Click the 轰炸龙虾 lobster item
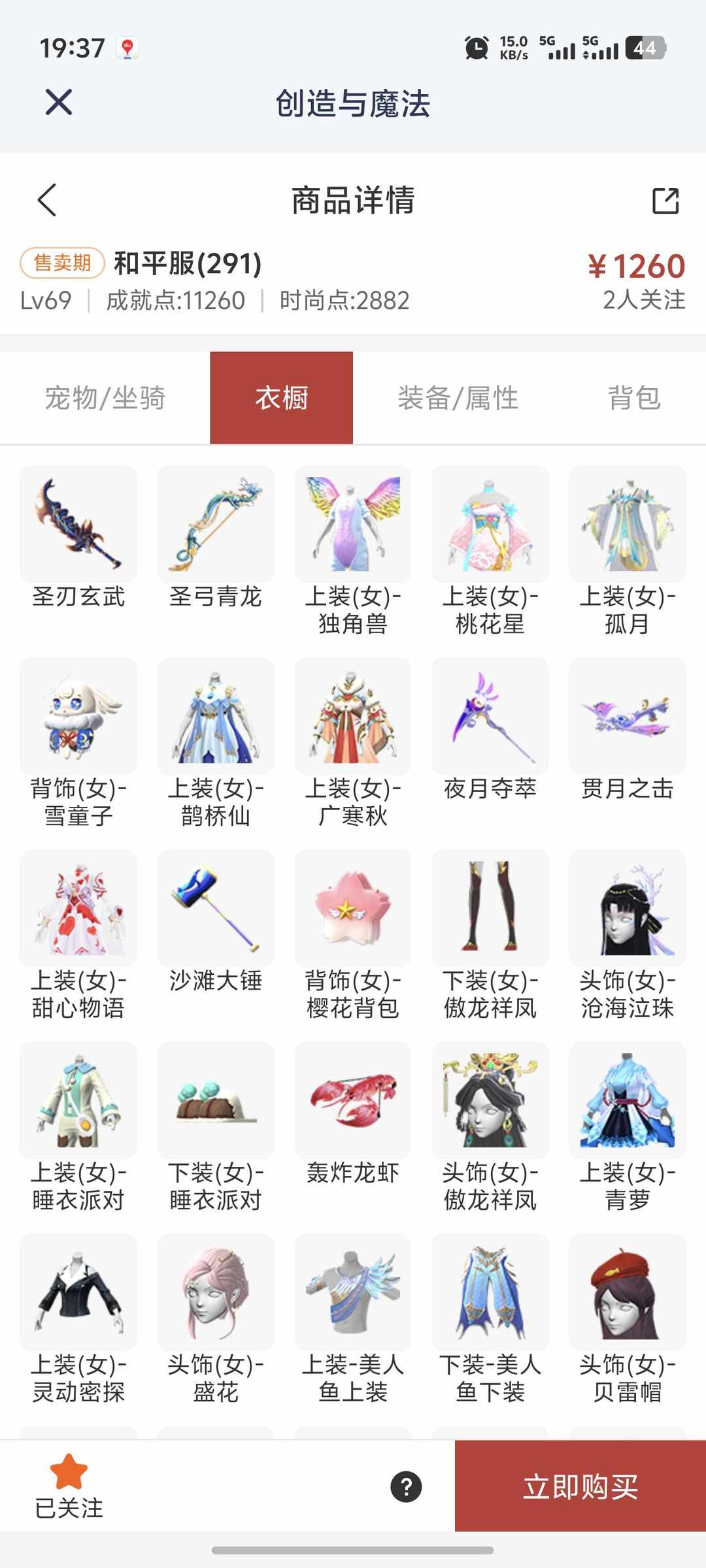The width and height of the screenshot is (706, 1568). coord(352,1100)
